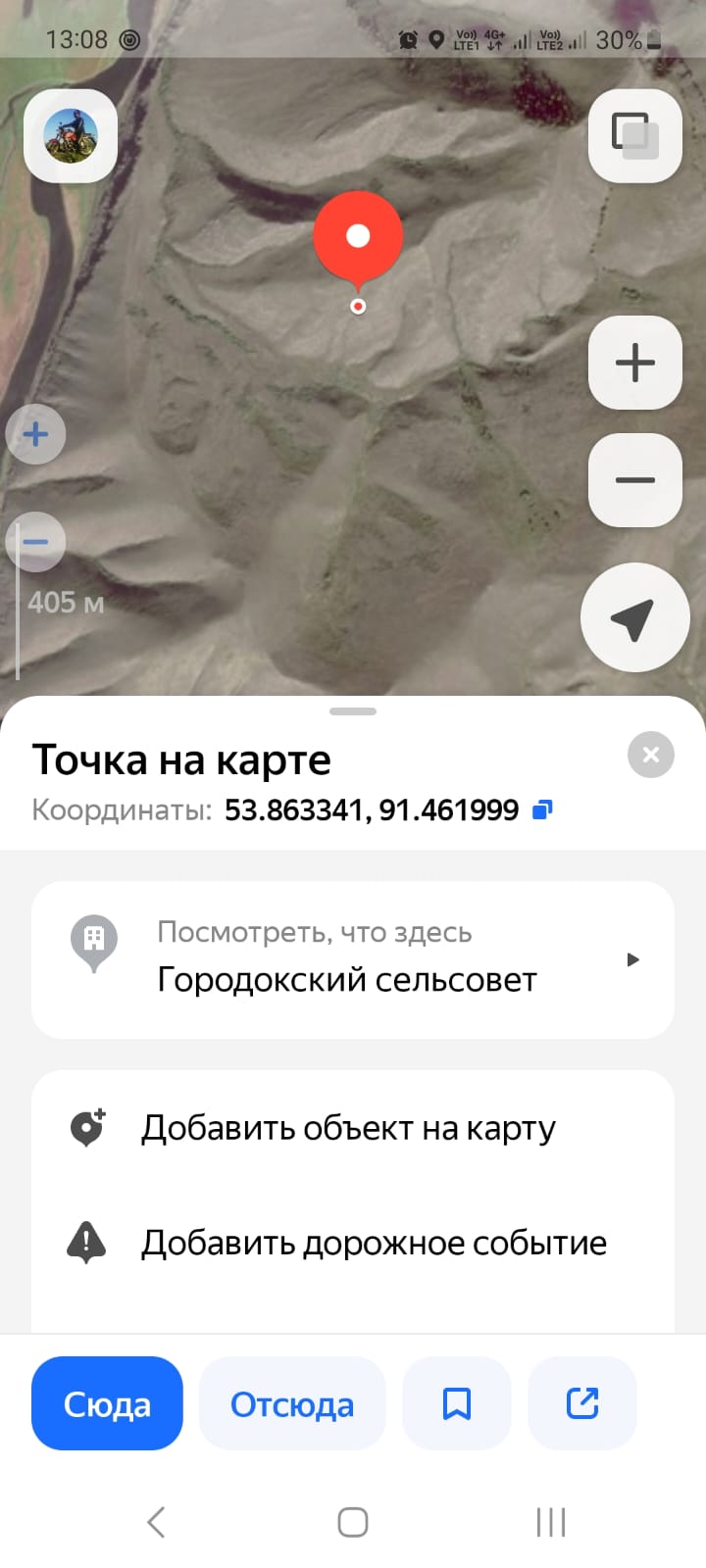The height and width of the screenshot is (1568, 706).
Task: Zoom out with the white minus button
Action: click(634, 480)
